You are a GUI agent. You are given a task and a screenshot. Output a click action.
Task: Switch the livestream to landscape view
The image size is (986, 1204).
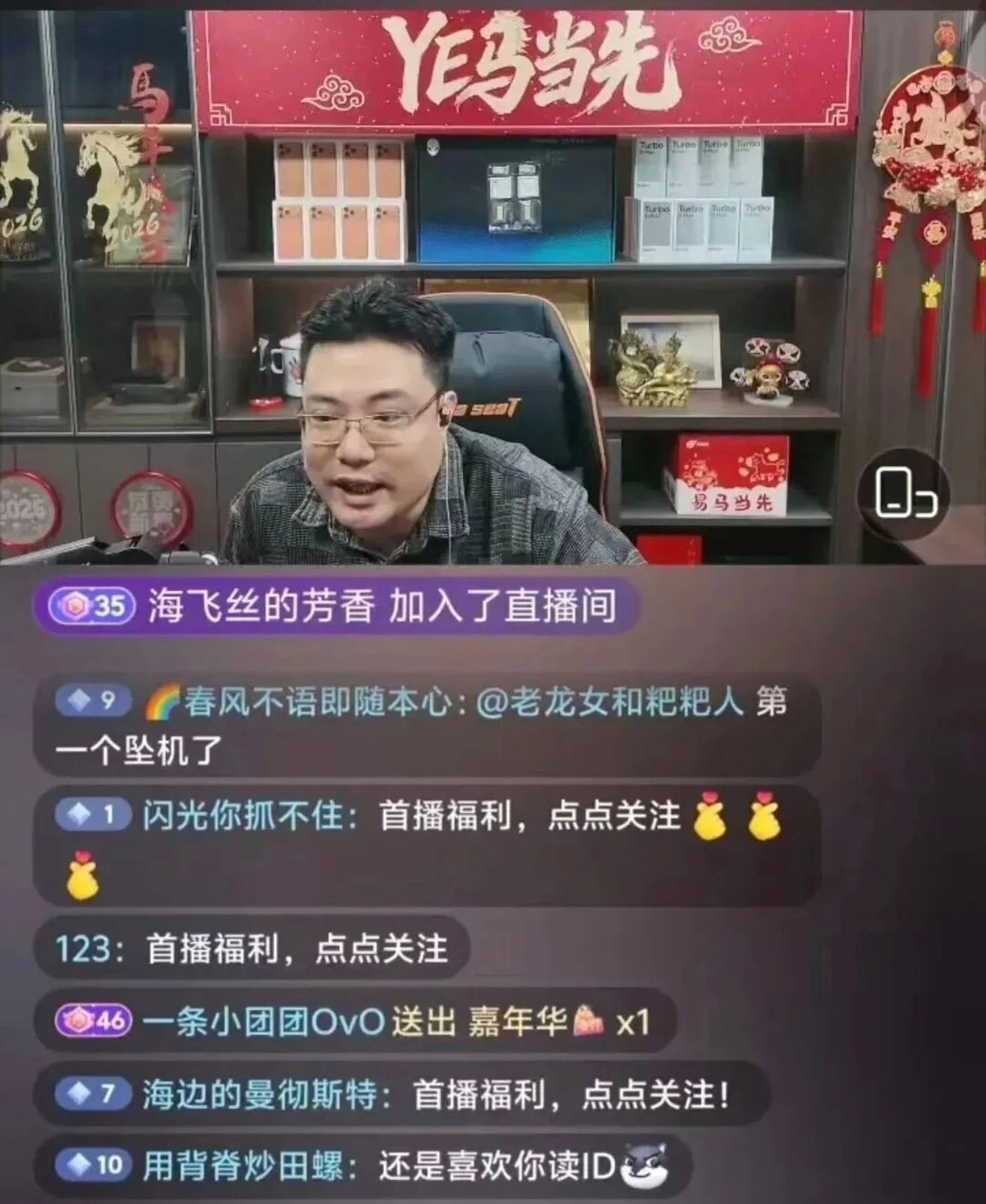click(x=904, y=491)
